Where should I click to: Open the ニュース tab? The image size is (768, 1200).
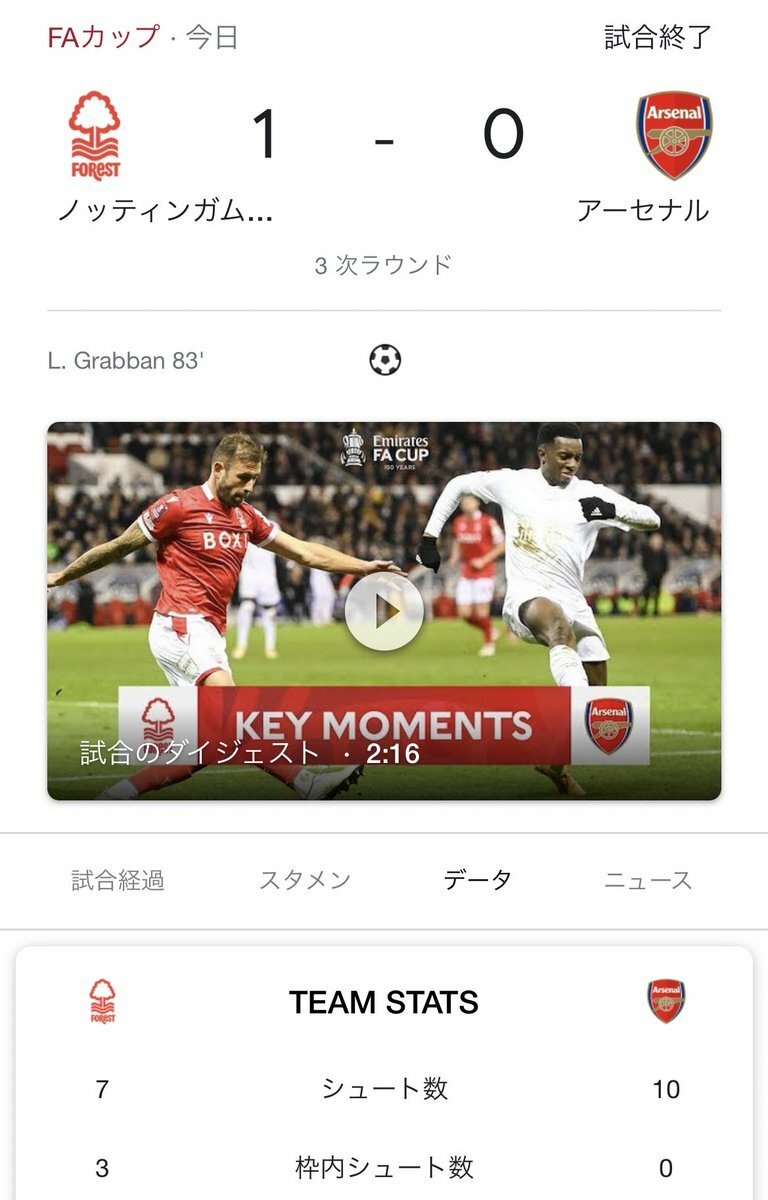[x=648, y=880]
